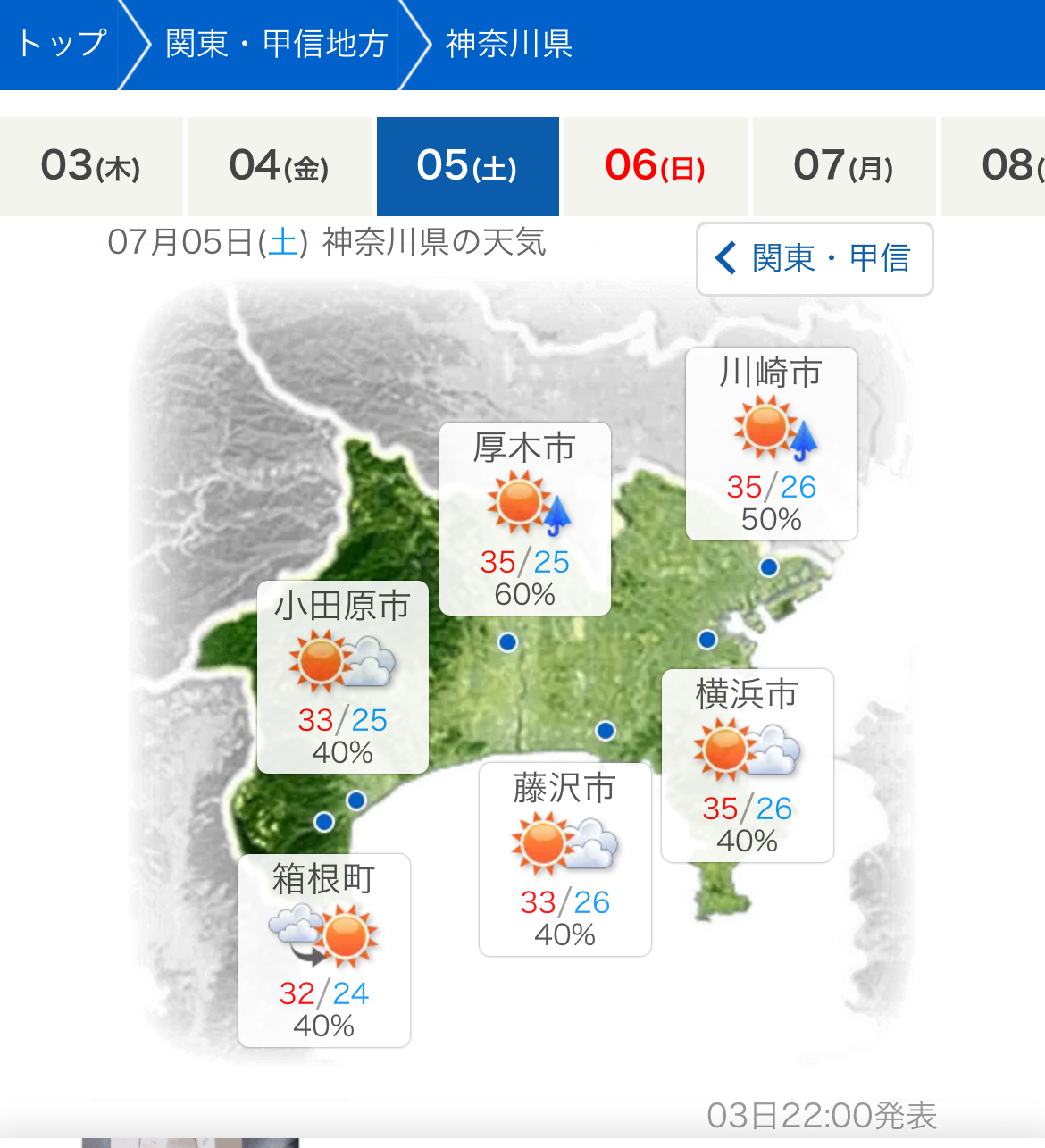This screenshot has height=1148, width=1045.
Task: Go to トップ in breadcrumb
Action: pos(61,44)
